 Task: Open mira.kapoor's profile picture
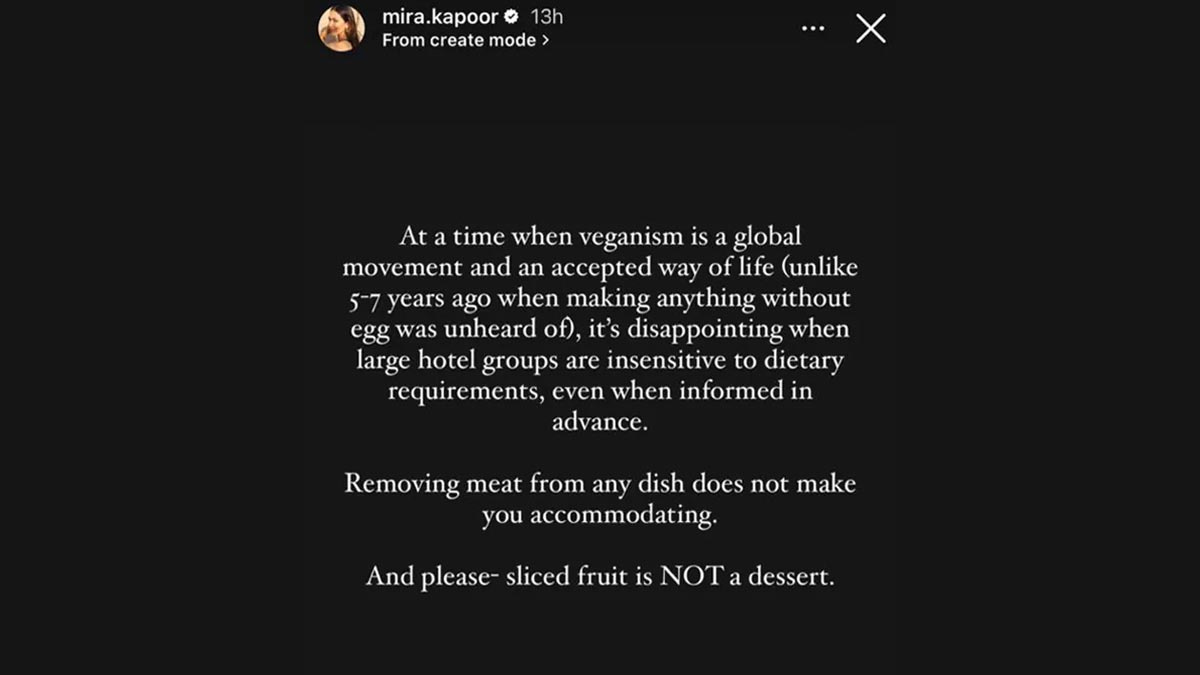(342, 28)
